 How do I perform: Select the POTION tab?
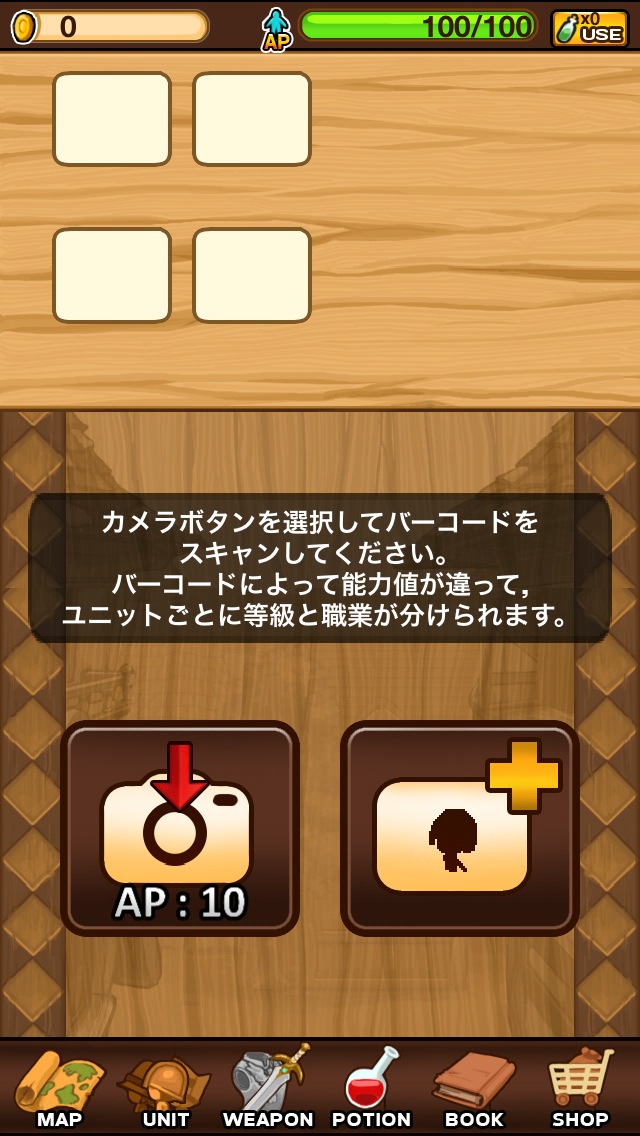tap(372, 1088)
